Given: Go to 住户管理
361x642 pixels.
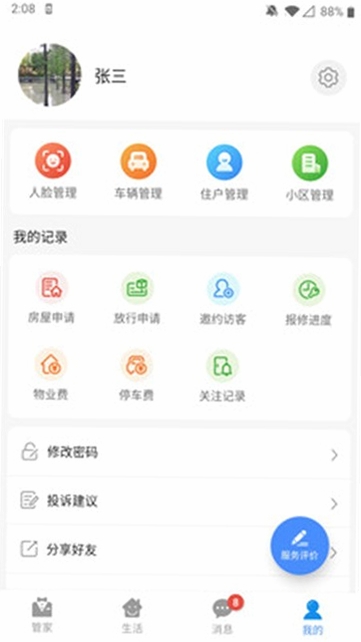Looking at the screenshot, I should point(224,172).
